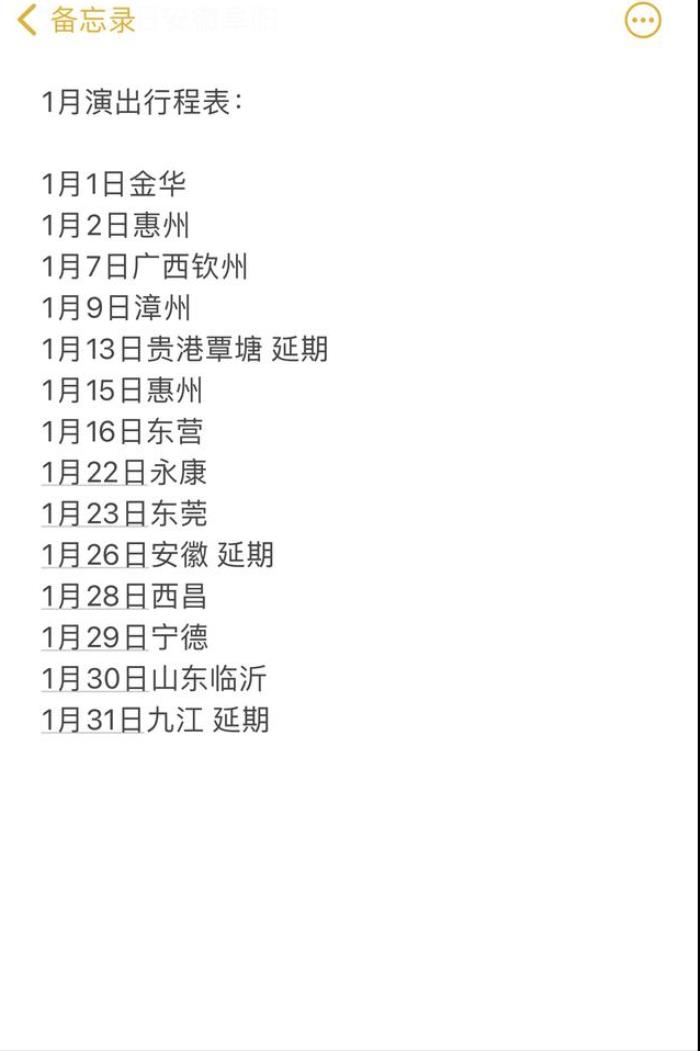
Task: Select the underlined date 1月26日
Action: point(94,554)
